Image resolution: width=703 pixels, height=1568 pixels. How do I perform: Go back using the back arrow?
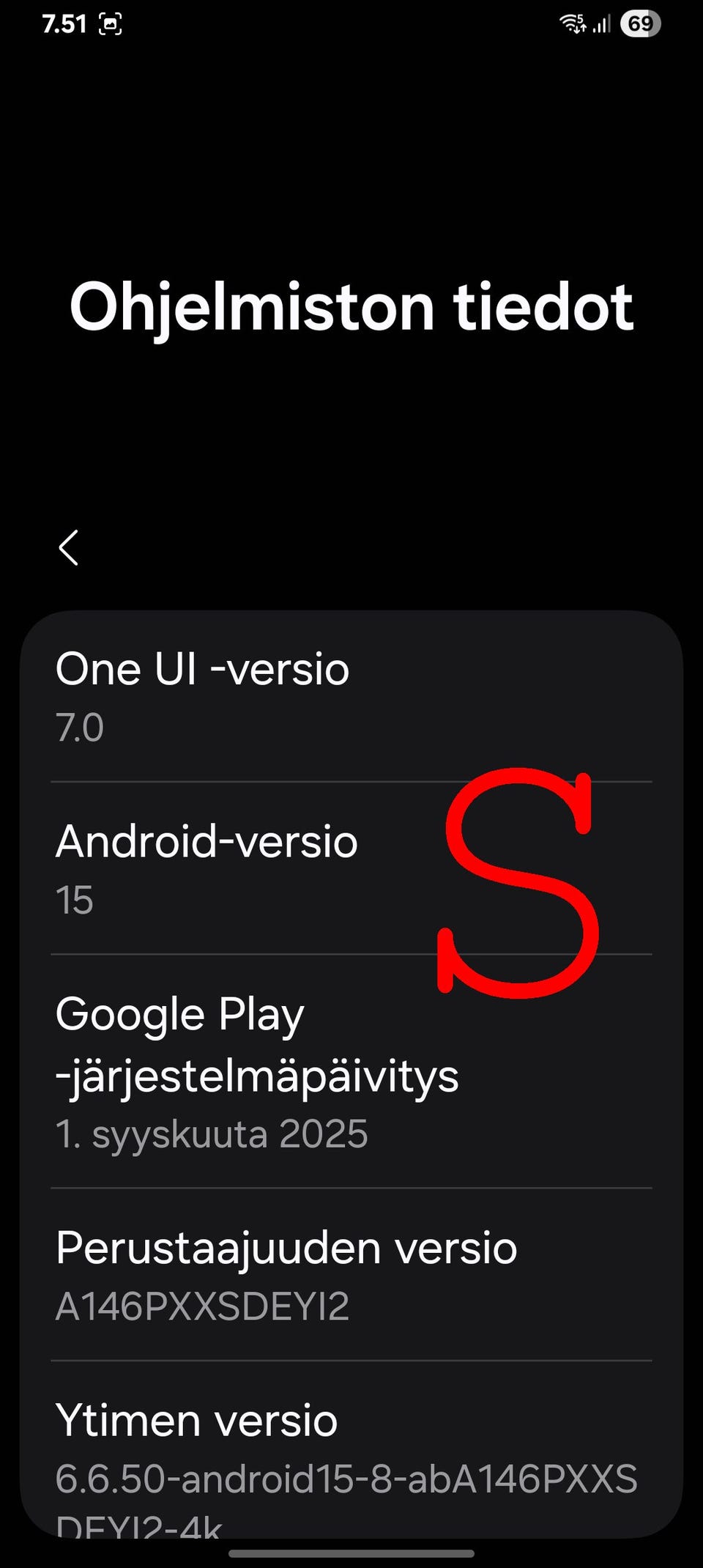[69, 548]
